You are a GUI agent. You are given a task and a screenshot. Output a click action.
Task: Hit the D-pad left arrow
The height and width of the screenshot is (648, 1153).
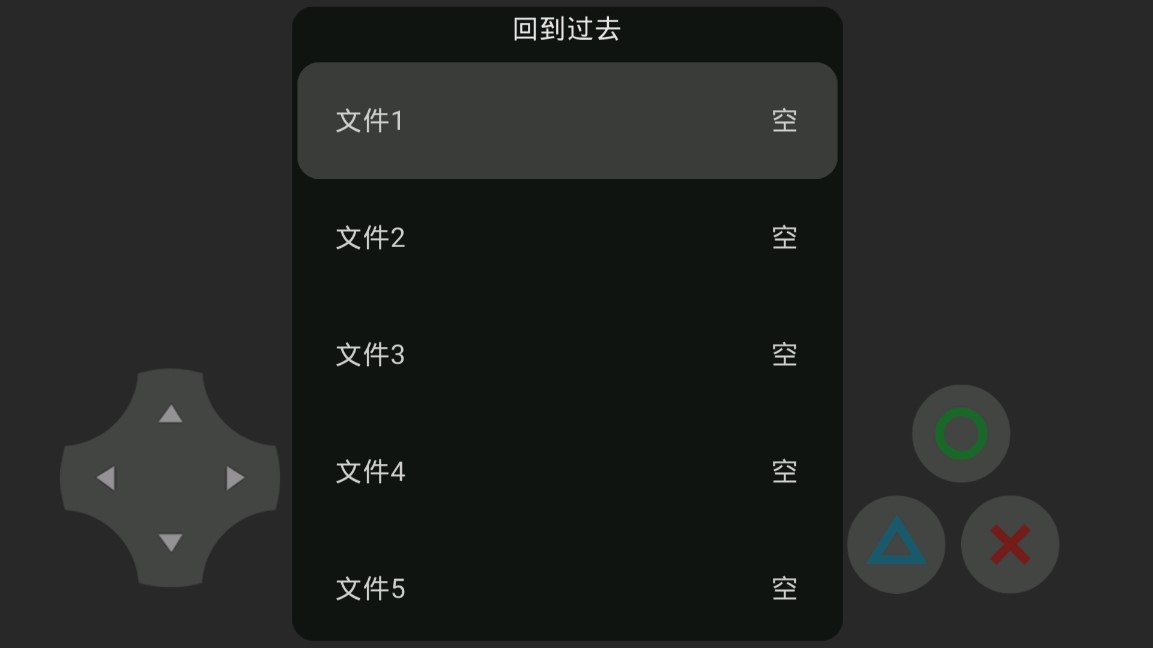tap(105, 478)
